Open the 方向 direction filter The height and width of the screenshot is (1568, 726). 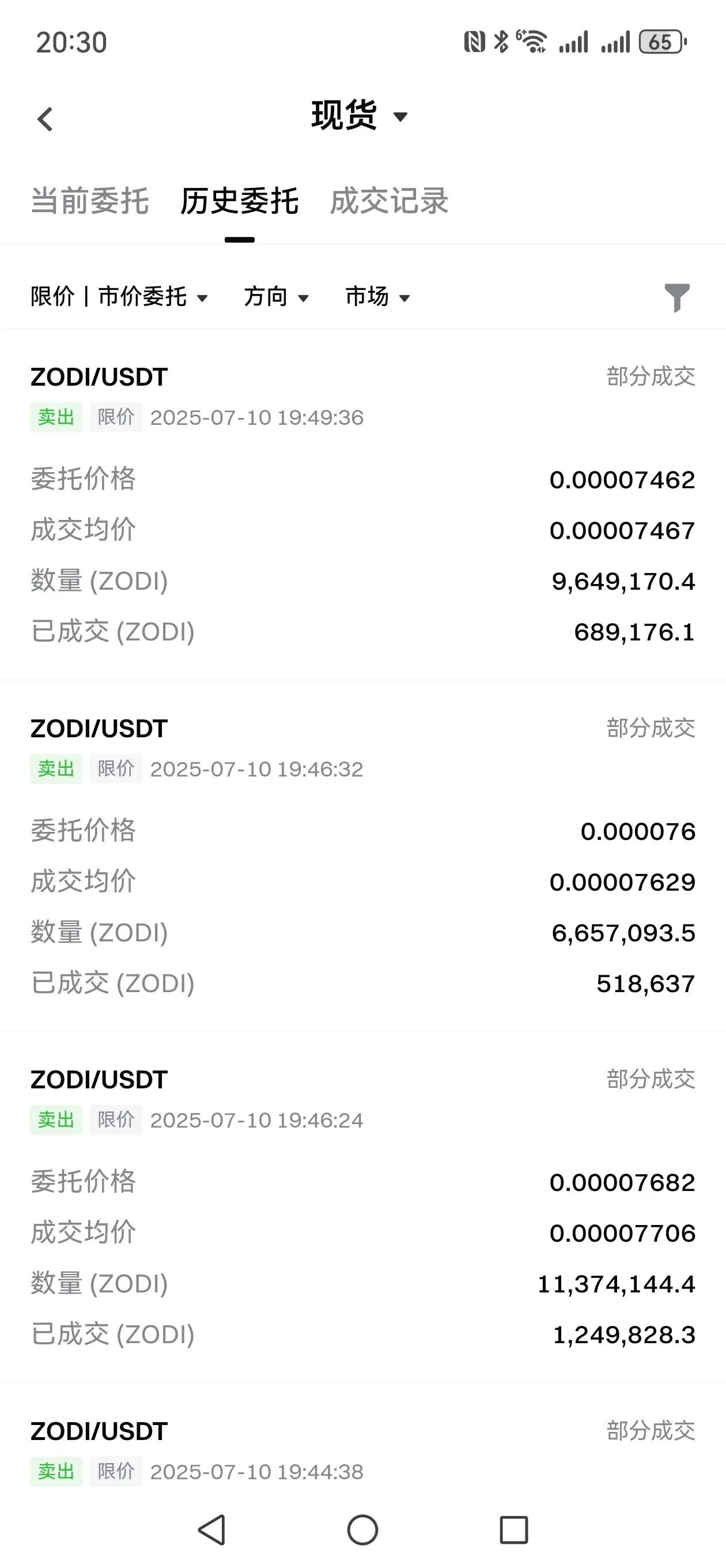tap(276, 297)
